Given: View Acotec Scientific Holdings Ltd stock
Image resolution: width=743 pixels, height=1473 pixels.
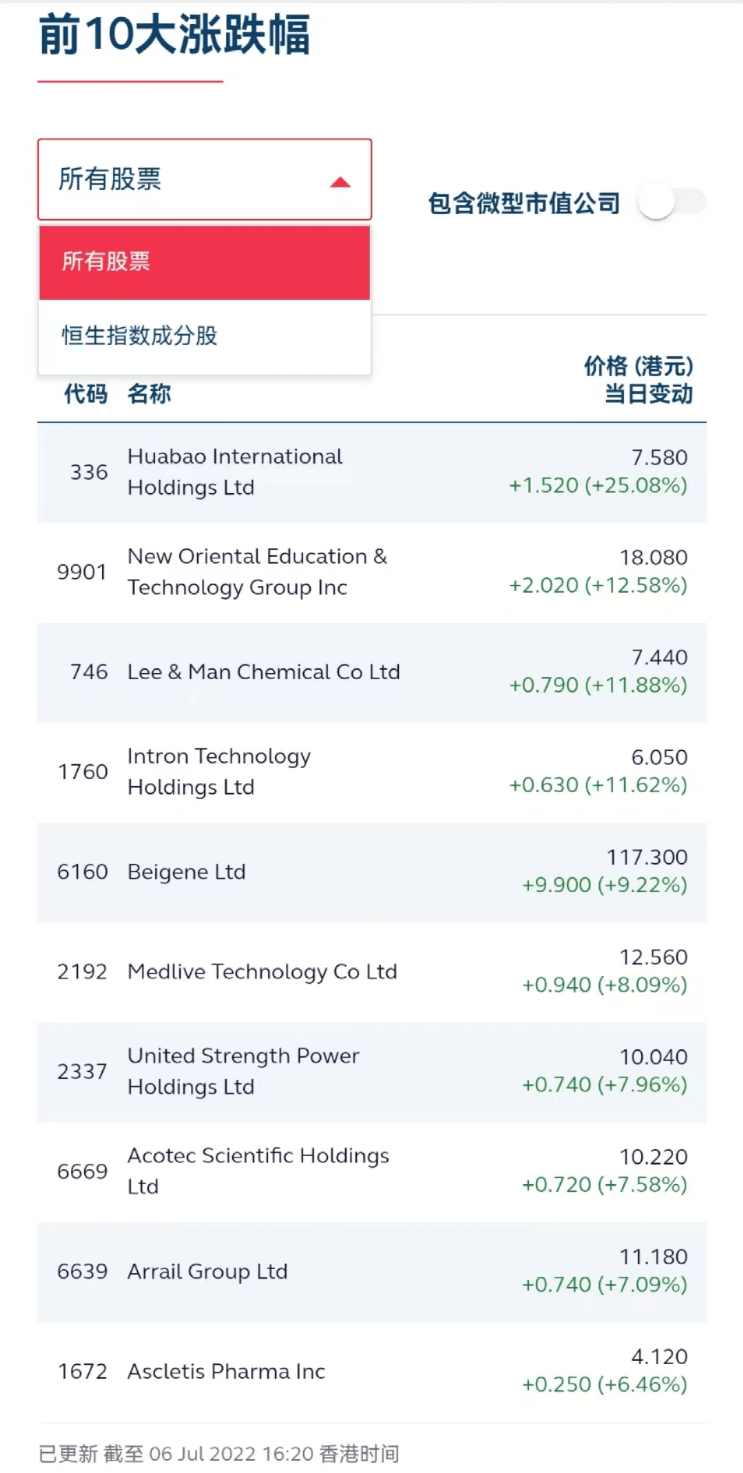Looking at the screenshot, I should [372, 1172].
